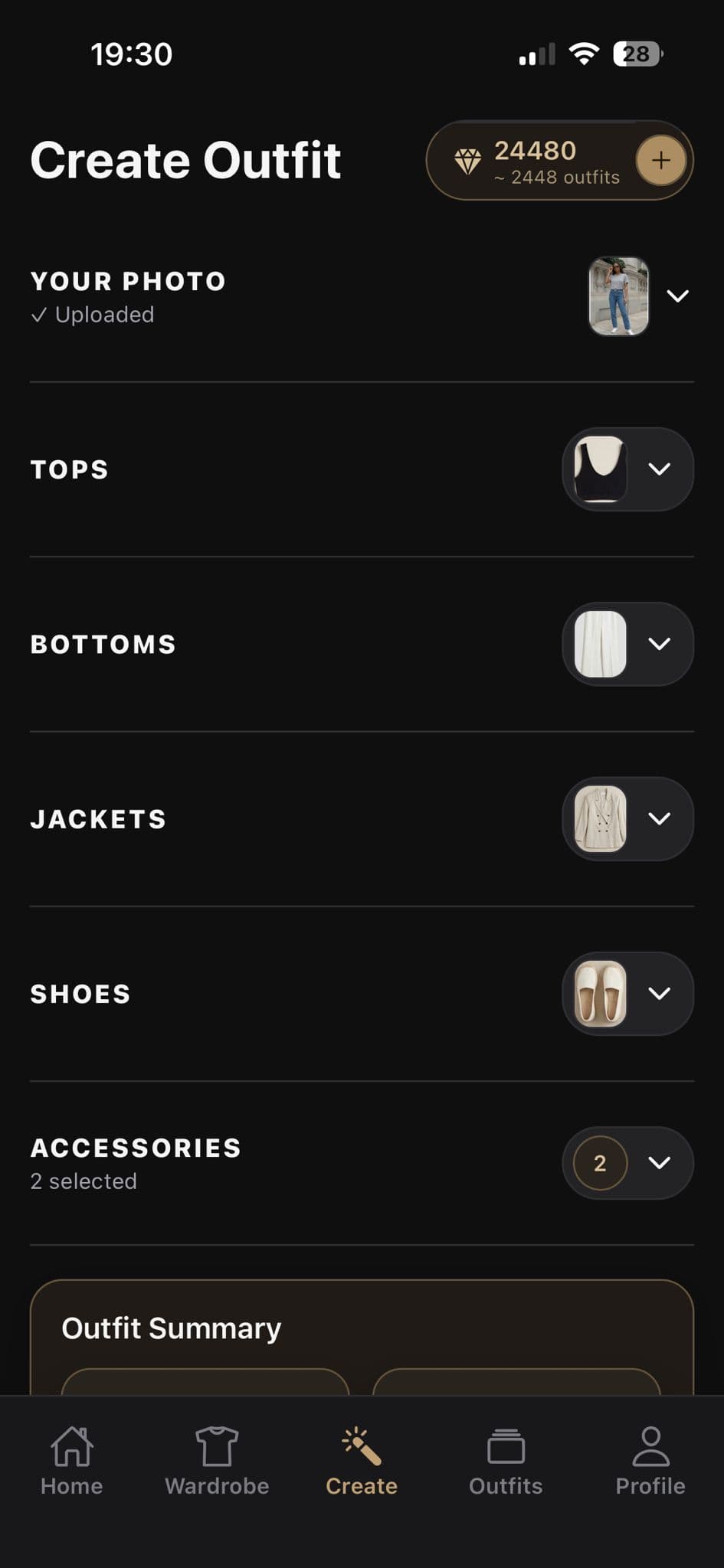Viewport: 724px width, 1568px height.
Task: Expand the BOTTOMS section chevron
Action: (660, 644)
